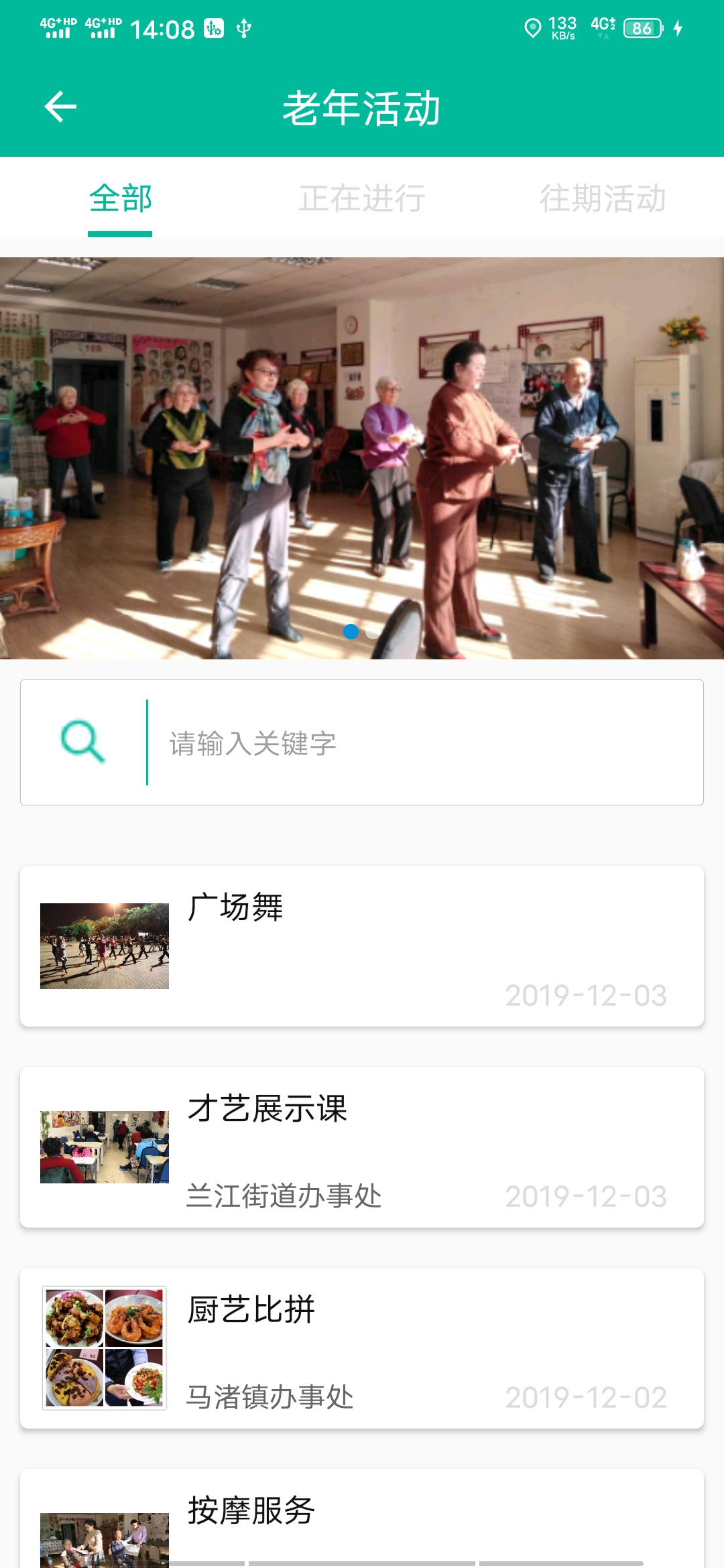Select the 全部 tab
The width and height of the screenshot is (724, 1568).
pos(121,198)
